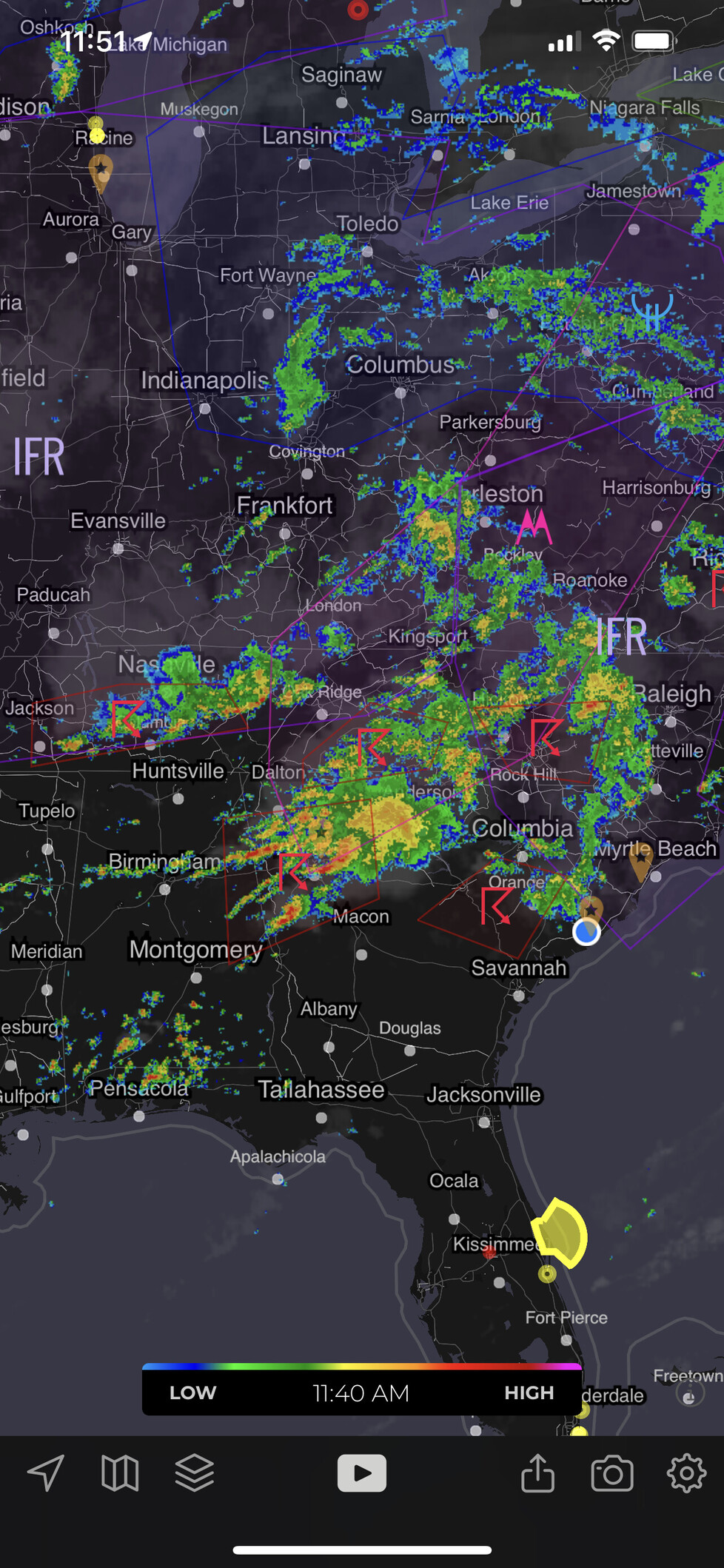Tap the storm marker near Macon
724x1568 pixels.
coord(294,871)
